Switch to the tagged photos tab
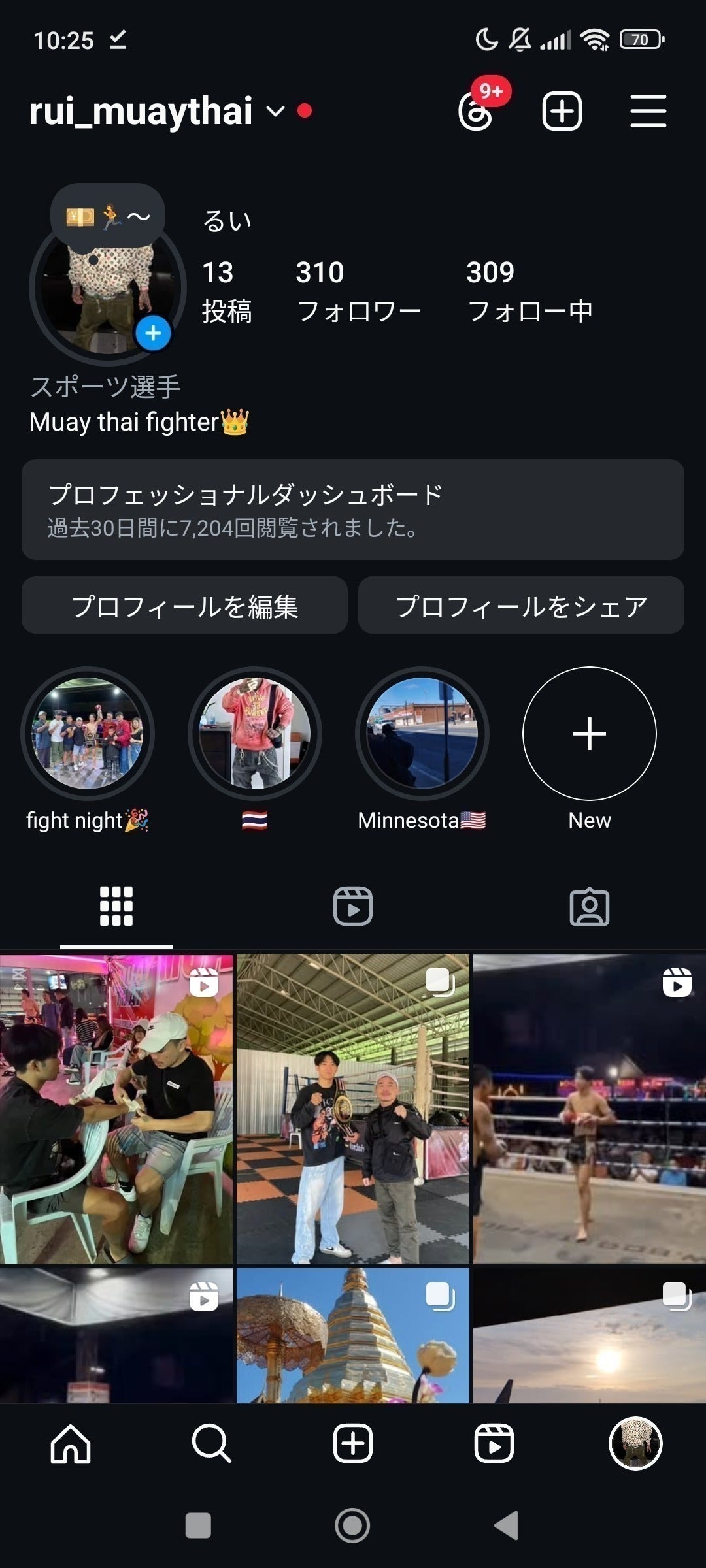The width and height of the screenshot is (706, 1568). coord(589,906)
